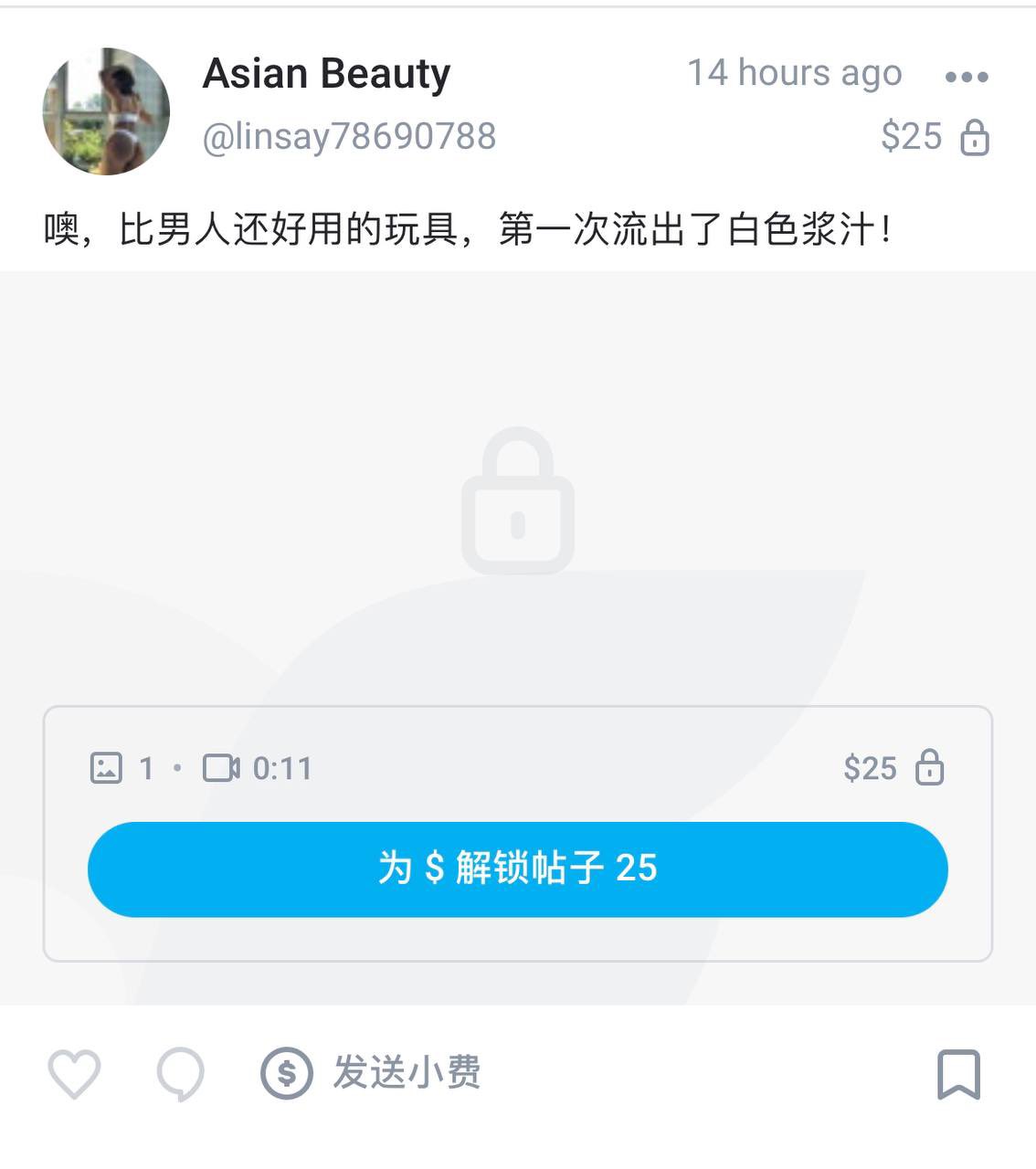Tap the blue unlock post for $25 button
1036x1169 pixels.
pos(517,869)
